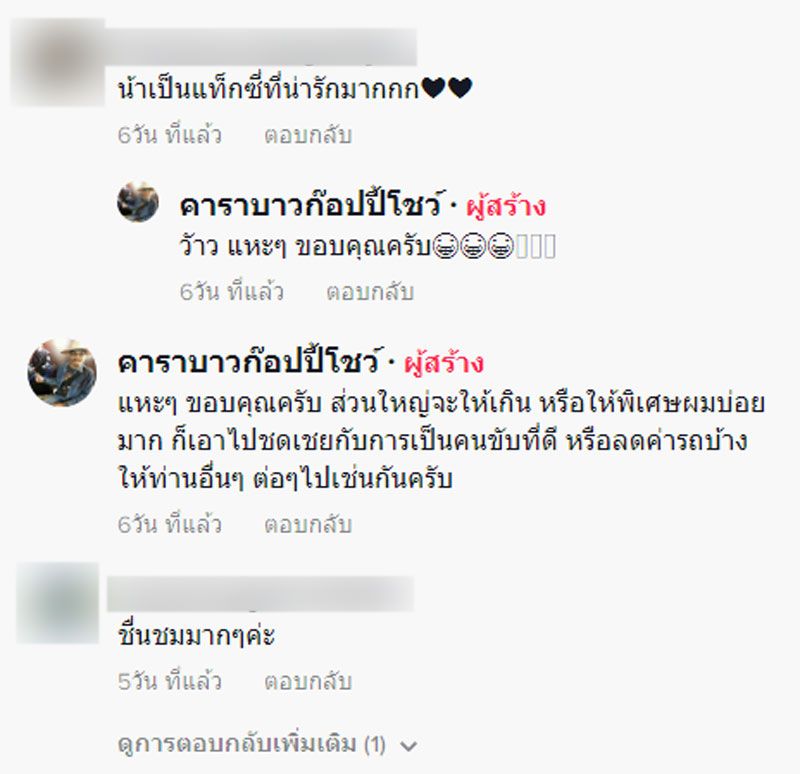Tap the creator's avatar beside the long comment
Image resolution: width=800 pixels, height=774 pixels.
click(x=62, y=372)
